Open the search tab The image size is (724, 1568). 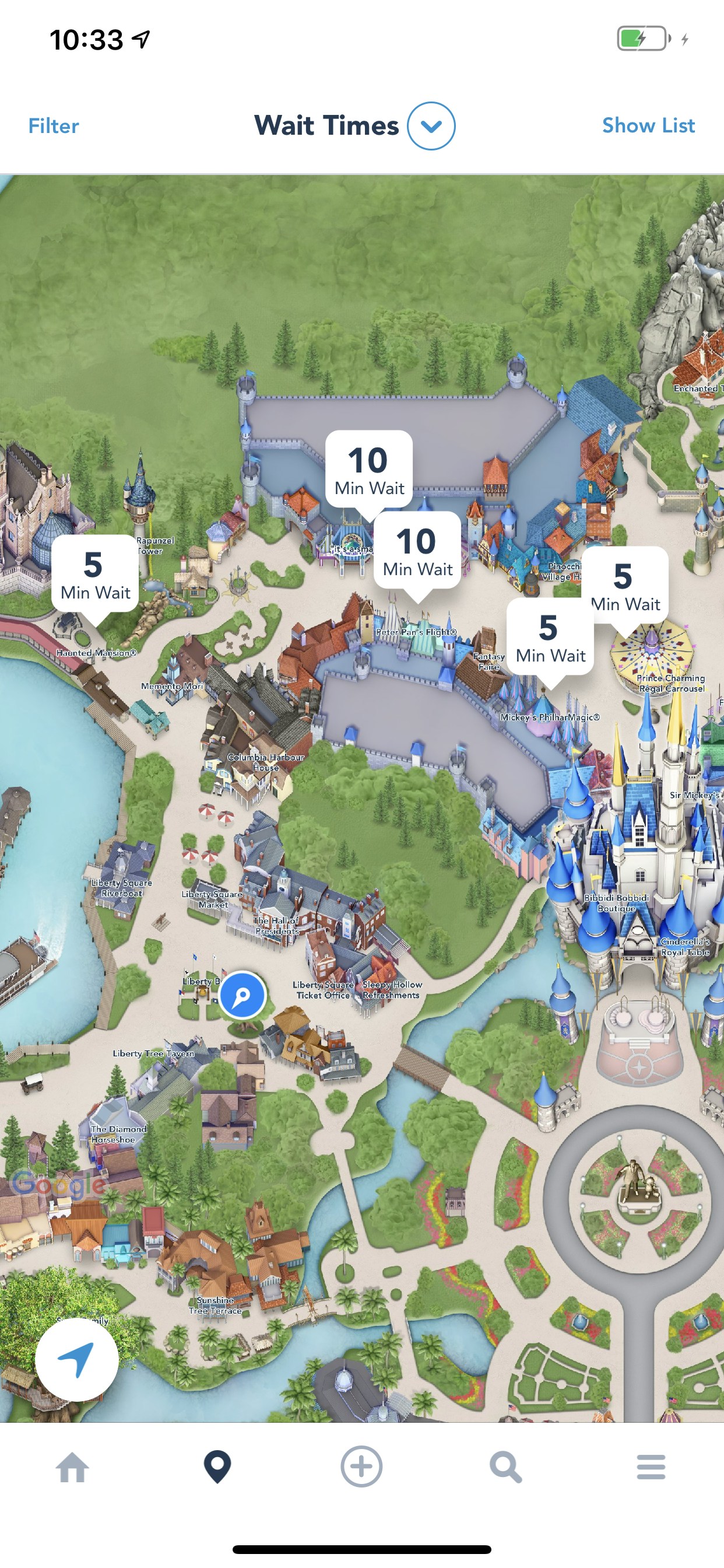pos(506,1467)
